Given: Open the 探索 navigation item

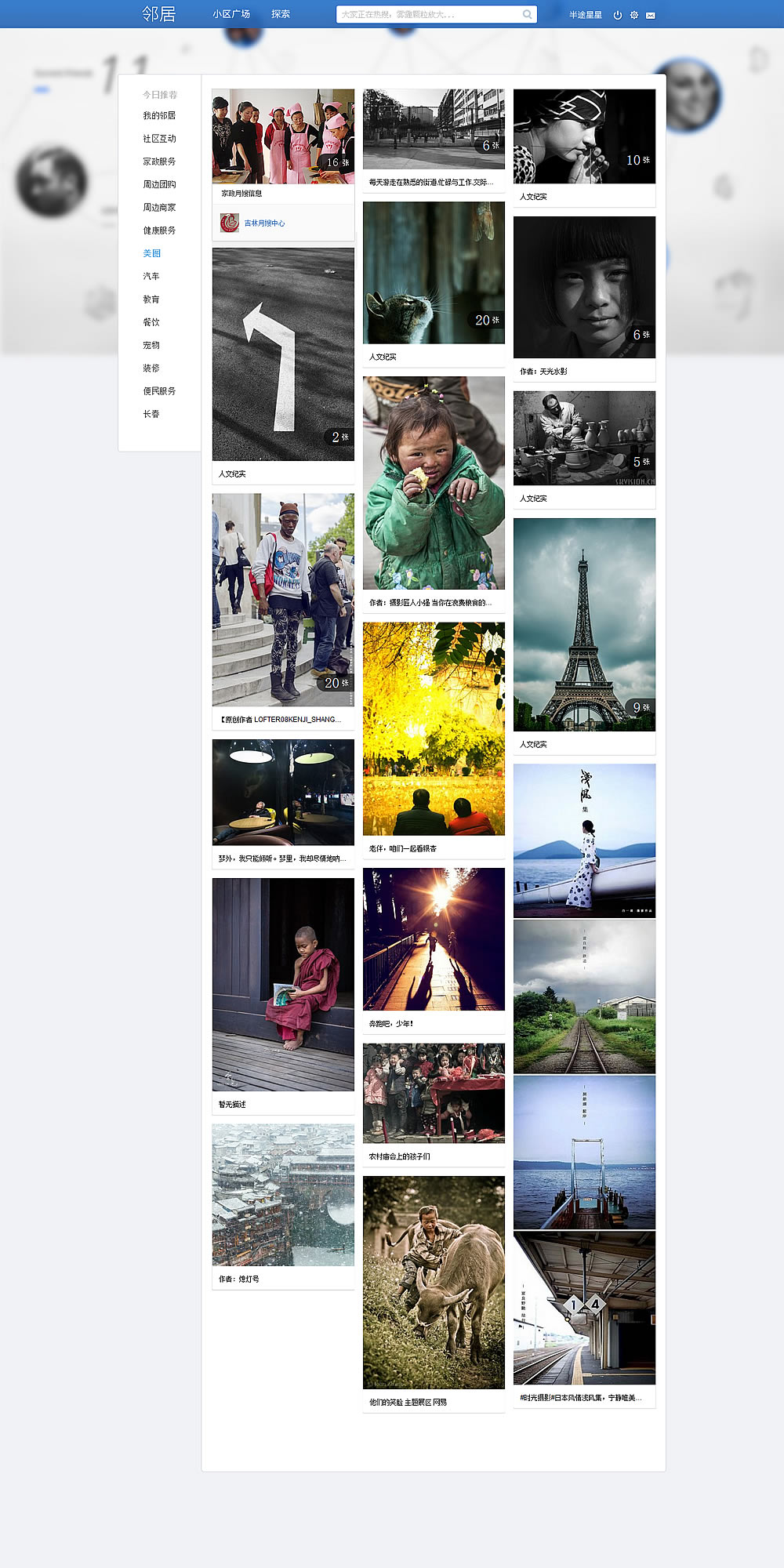Looking at the screenshot, I should 281,14.
